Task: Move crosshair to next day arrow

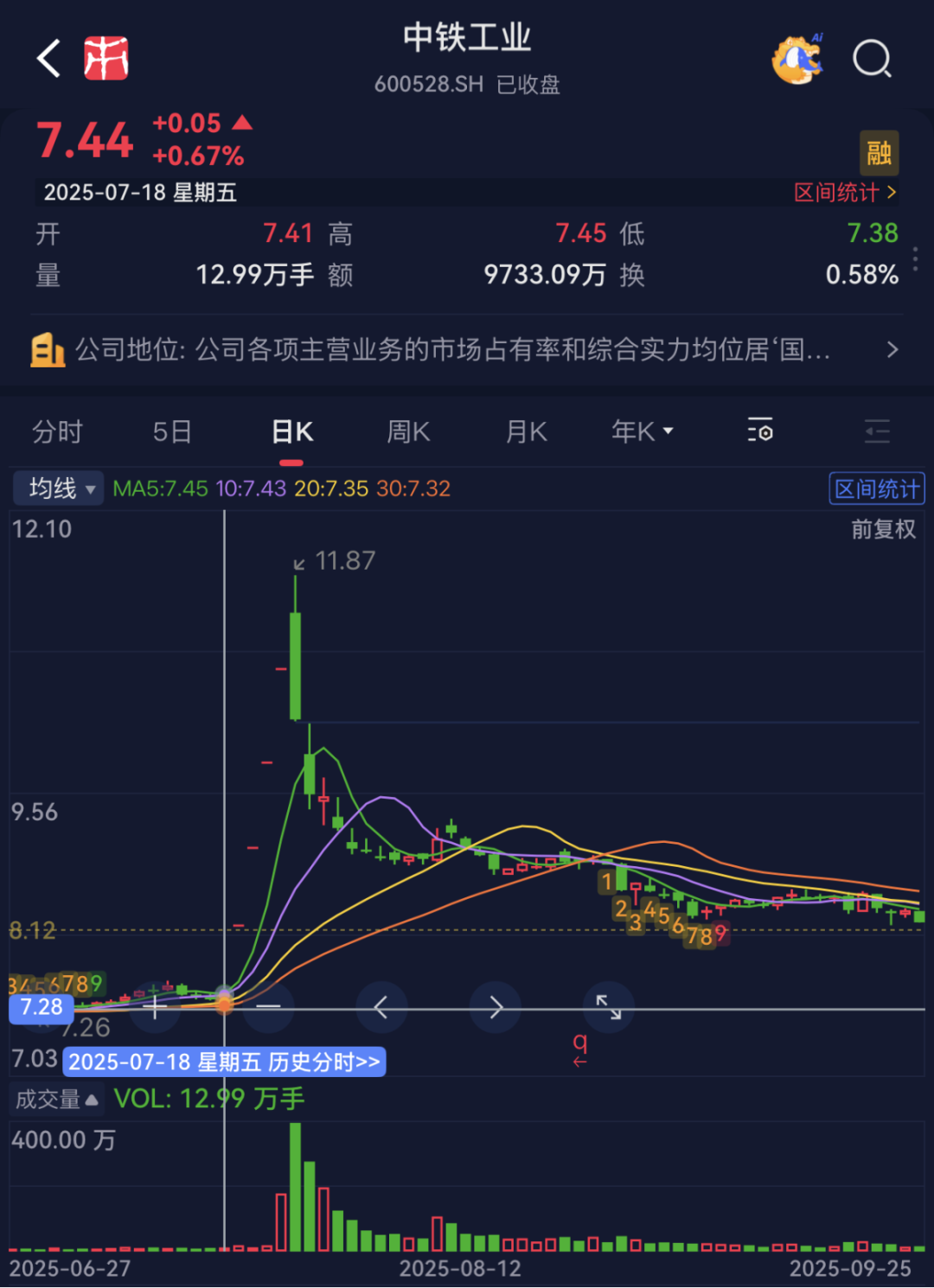Action: point(496,1007)
